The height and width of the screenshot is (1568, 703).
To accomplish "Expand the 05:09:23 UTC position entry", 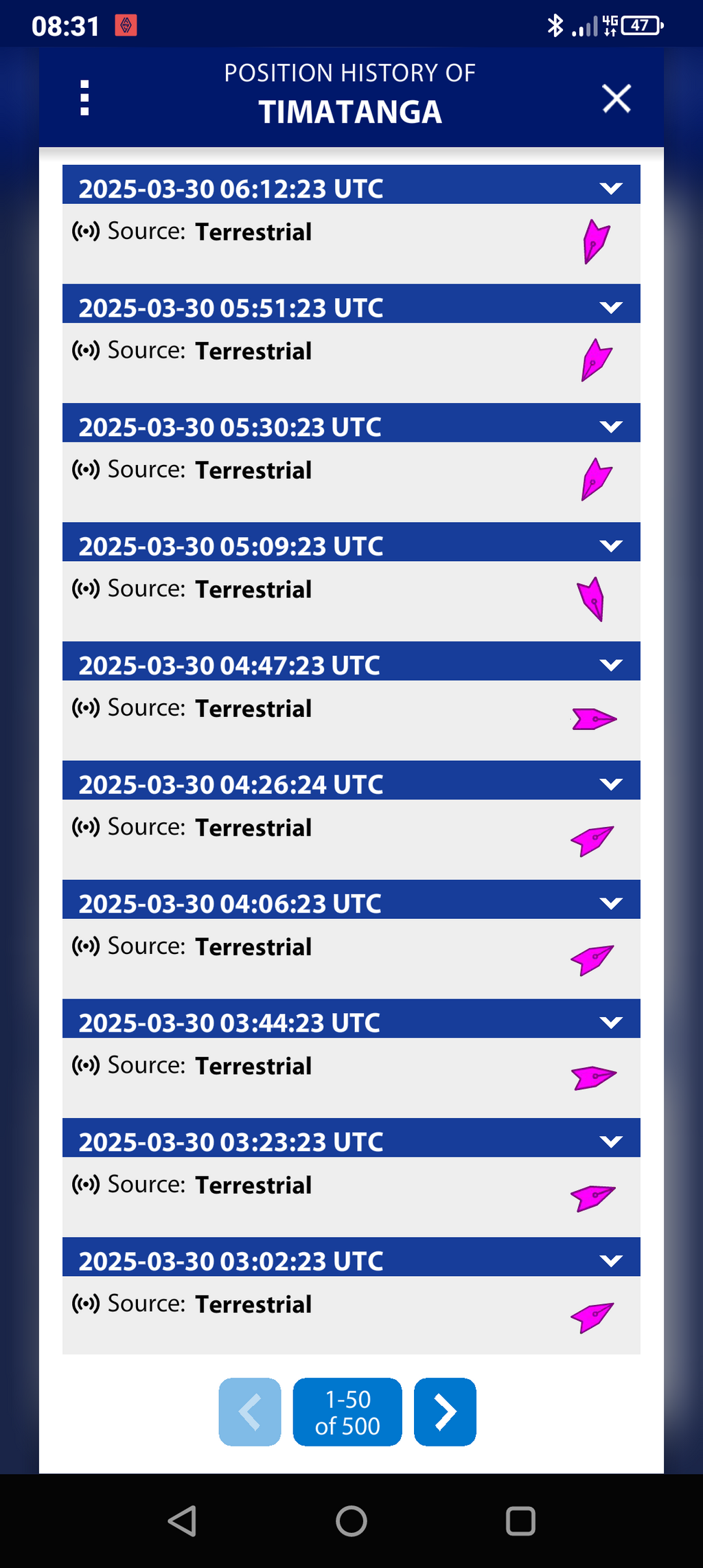I will 611,545.
